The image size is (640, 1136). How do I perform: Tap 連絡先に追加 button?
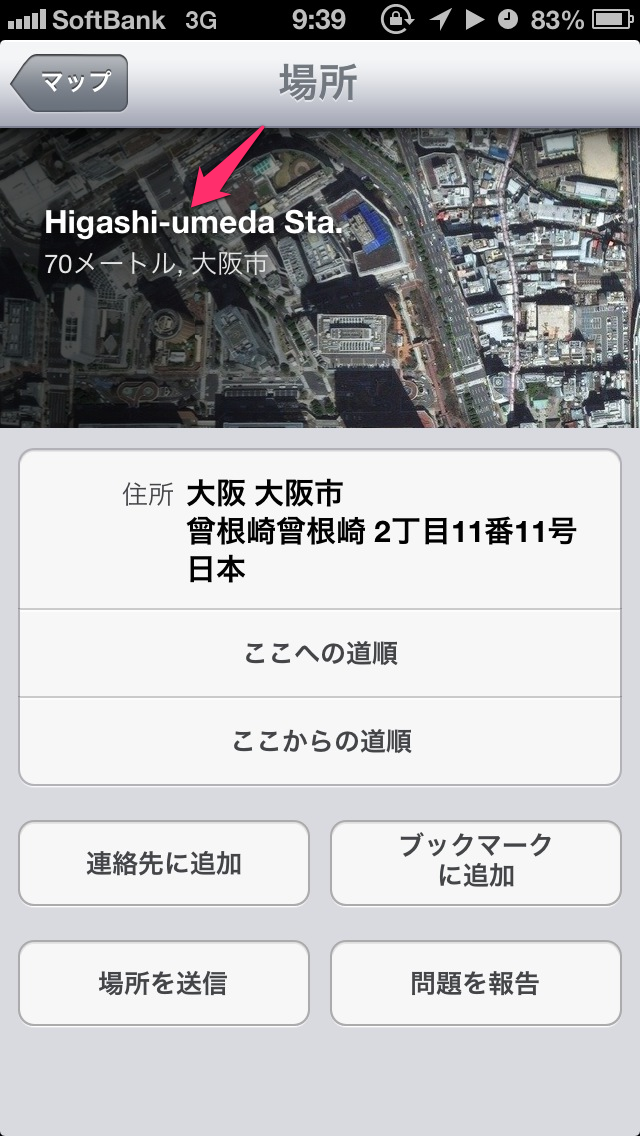[164, 863]
